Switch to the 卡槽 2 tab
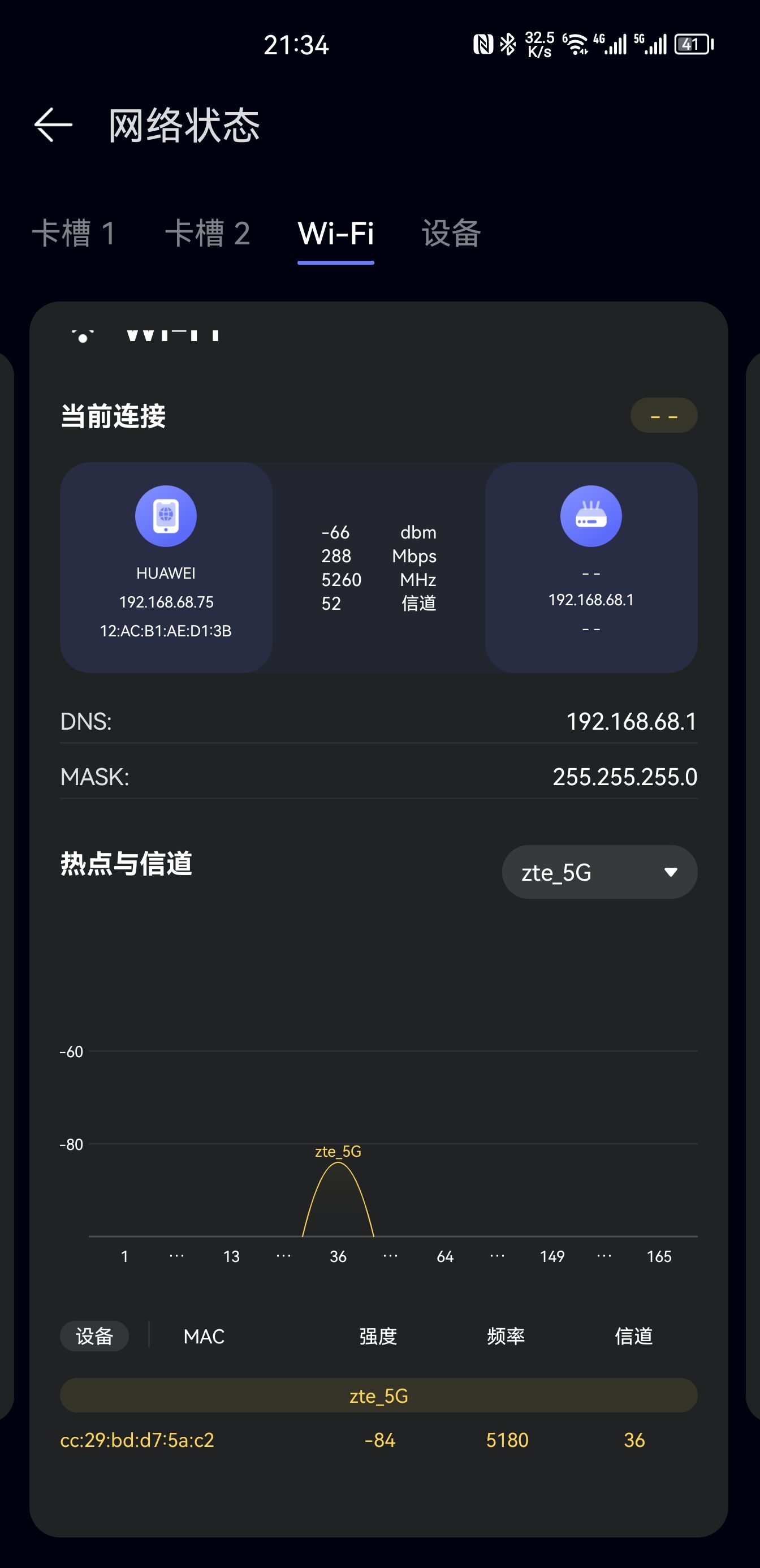The height and width of the screenshot is (1568, 760). point(208,233)
